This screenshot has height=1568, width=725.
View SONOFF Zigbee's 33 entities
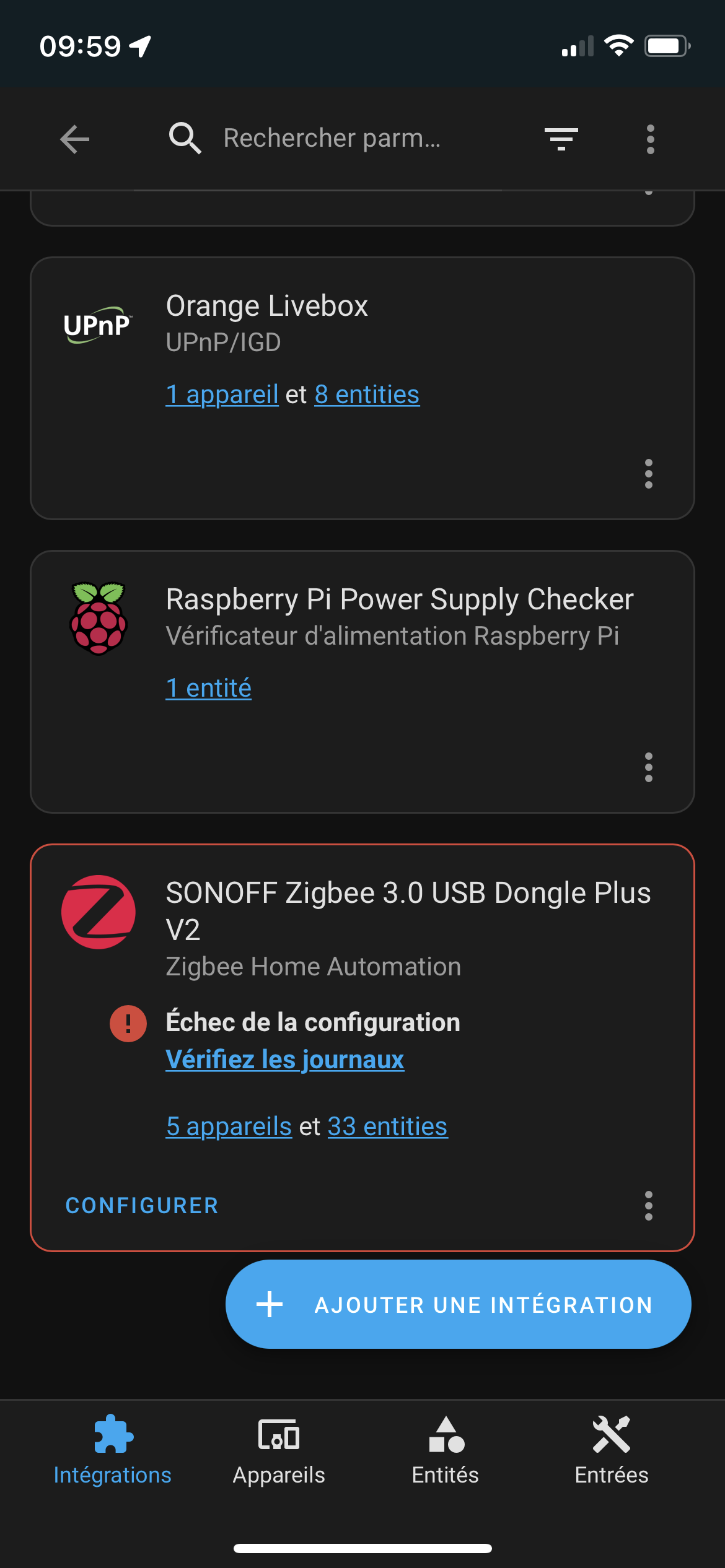pos(387,1126)
